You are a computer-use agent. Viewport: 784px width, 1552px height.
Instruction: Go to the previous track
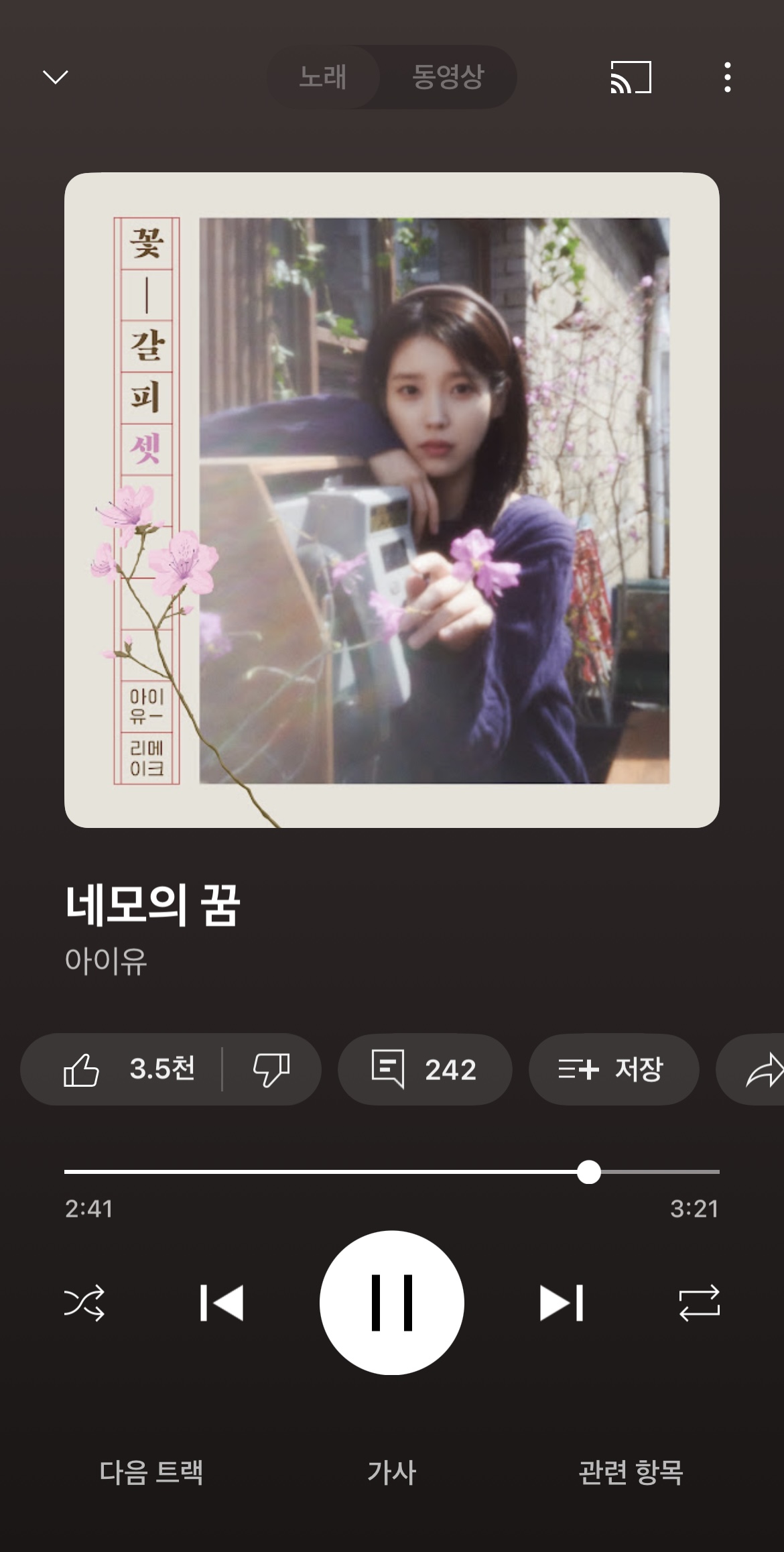coord(222,1303)
